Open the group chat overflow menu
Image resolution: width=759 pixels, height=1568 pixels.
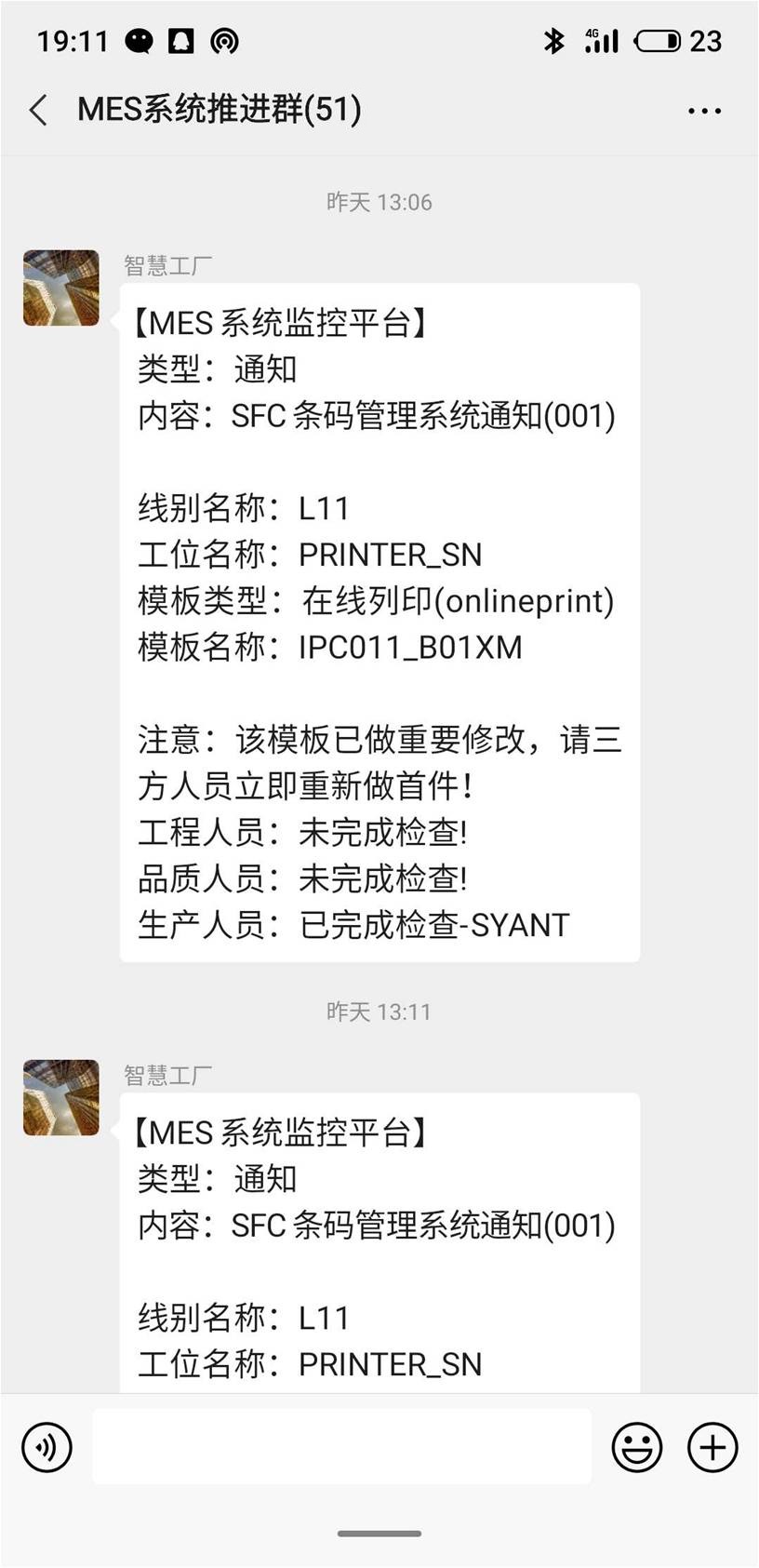pos(704,111)
